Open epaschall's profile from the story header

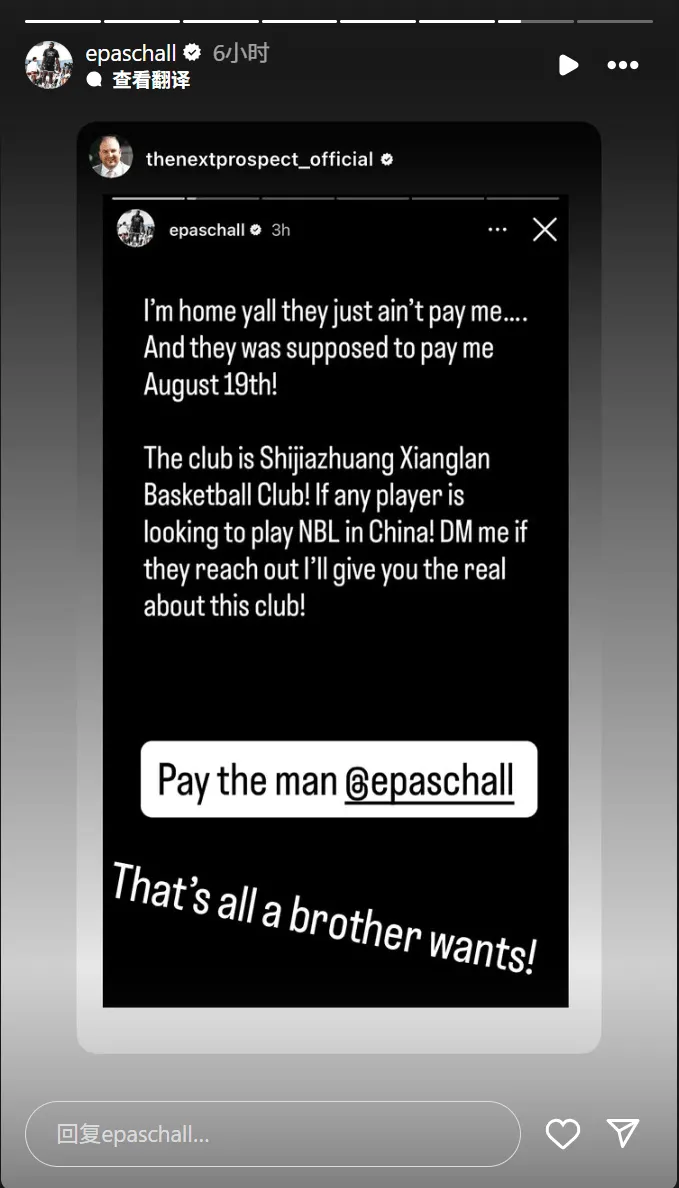130,54
